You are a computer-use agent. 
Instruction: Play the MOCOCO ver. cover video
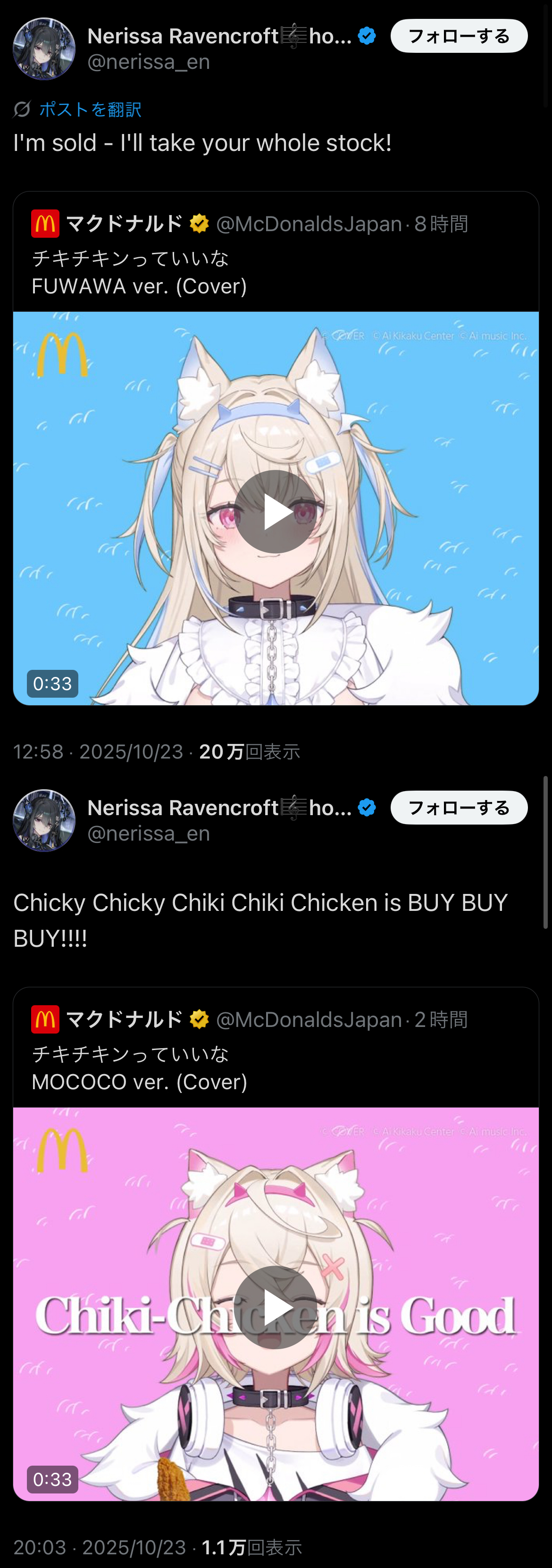[275, 1307]
